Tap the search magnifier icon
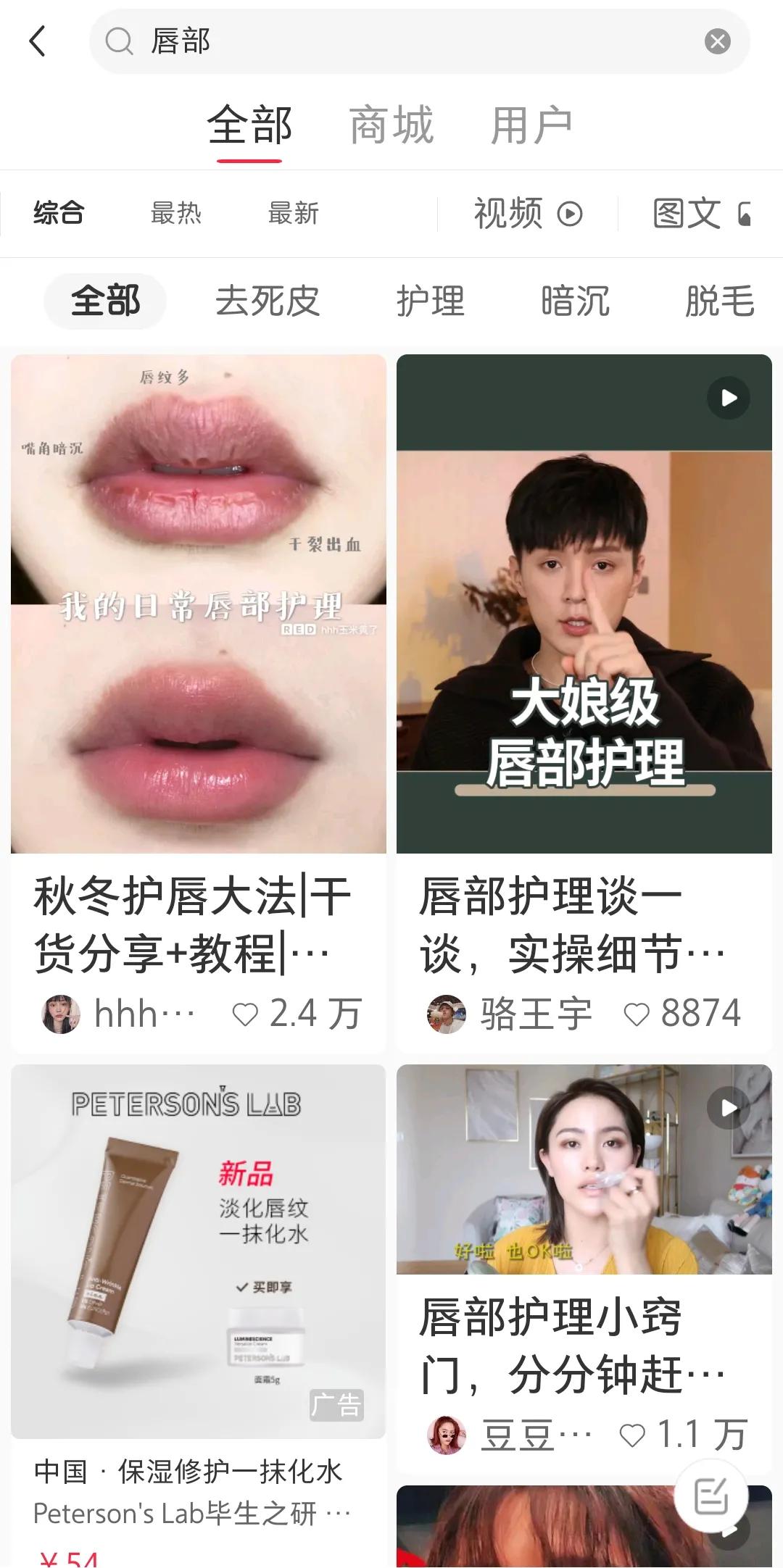This screenshot has width=783, height=1568. coord(118,41)
